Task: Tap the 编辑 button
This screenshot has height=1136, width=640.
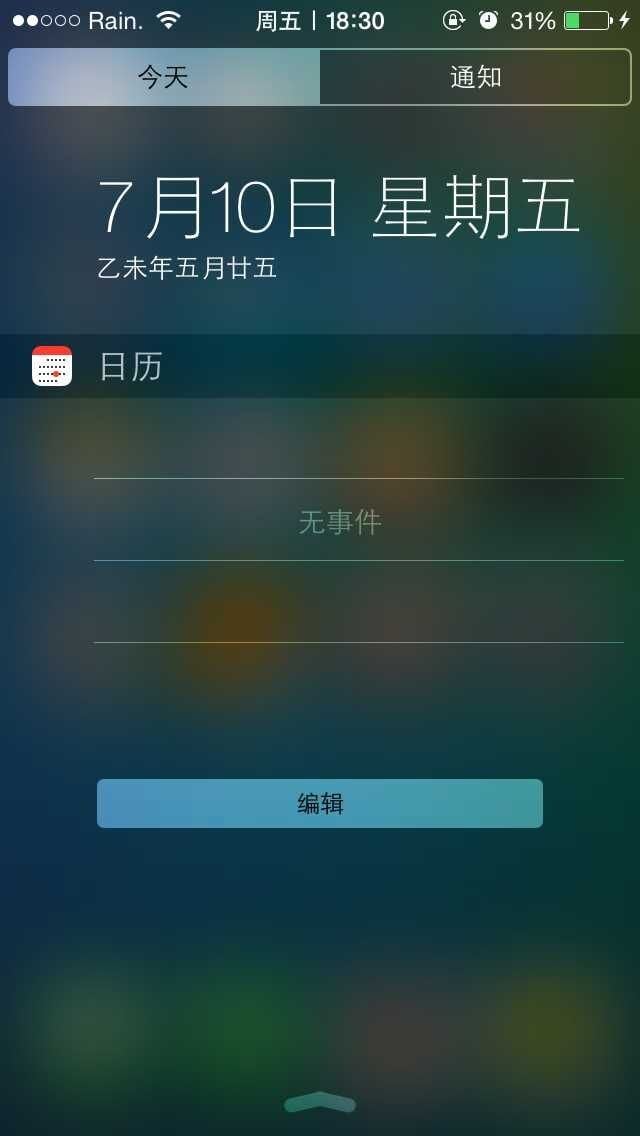Action: 320,803
